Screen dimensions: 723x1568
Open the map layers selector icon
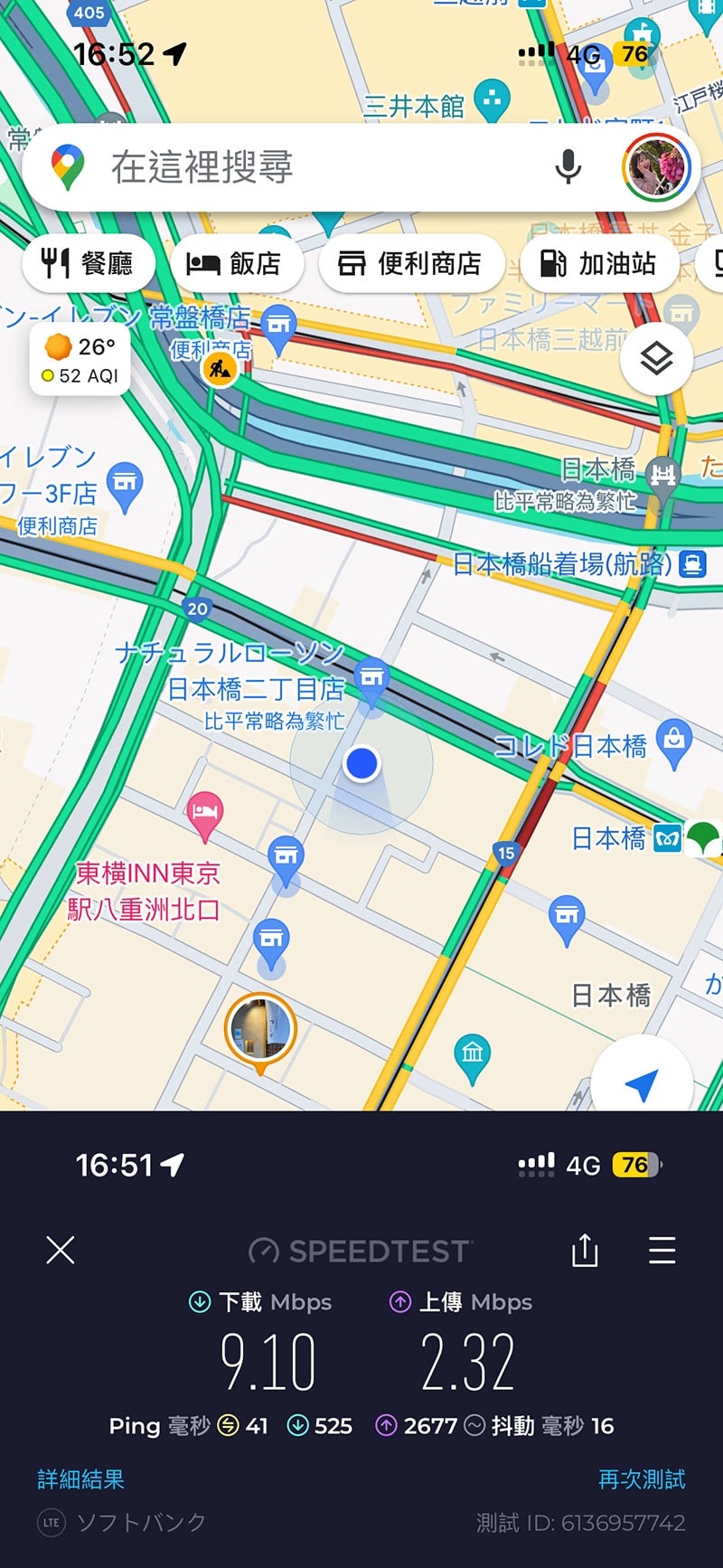657,358
